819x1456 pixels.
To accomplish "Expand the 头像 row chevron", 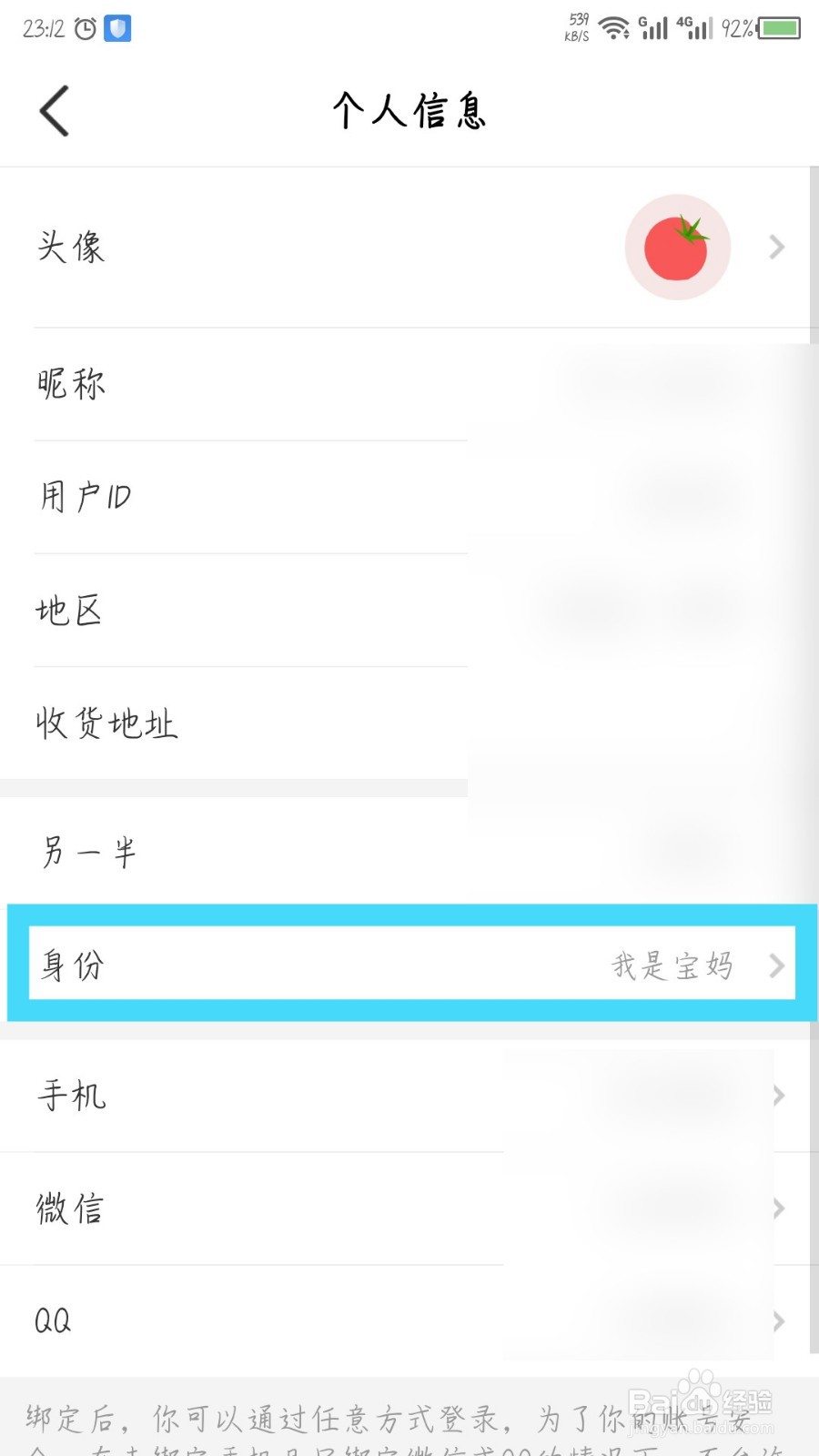I will (775, 247).
